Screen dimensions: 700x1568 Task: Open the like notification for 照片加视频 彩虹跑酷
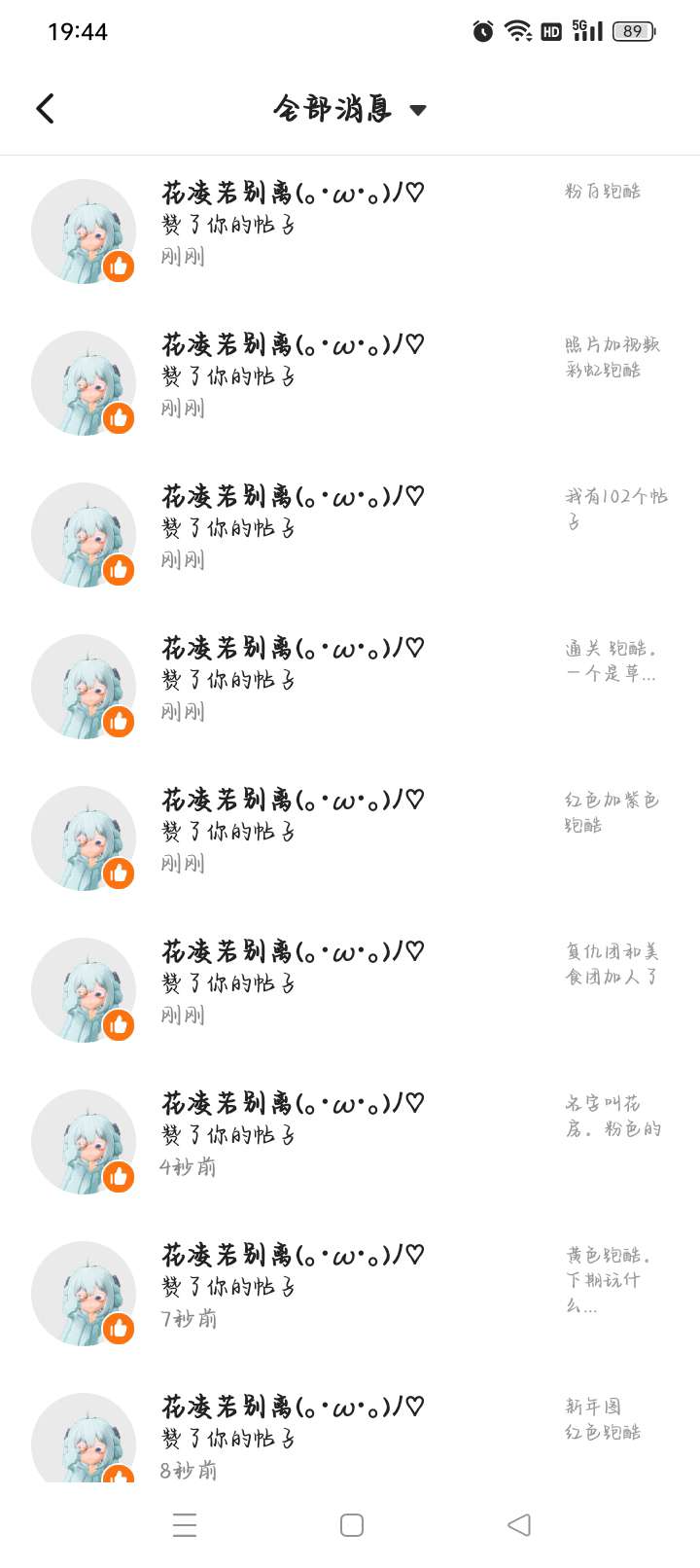[x=350, y=377]
